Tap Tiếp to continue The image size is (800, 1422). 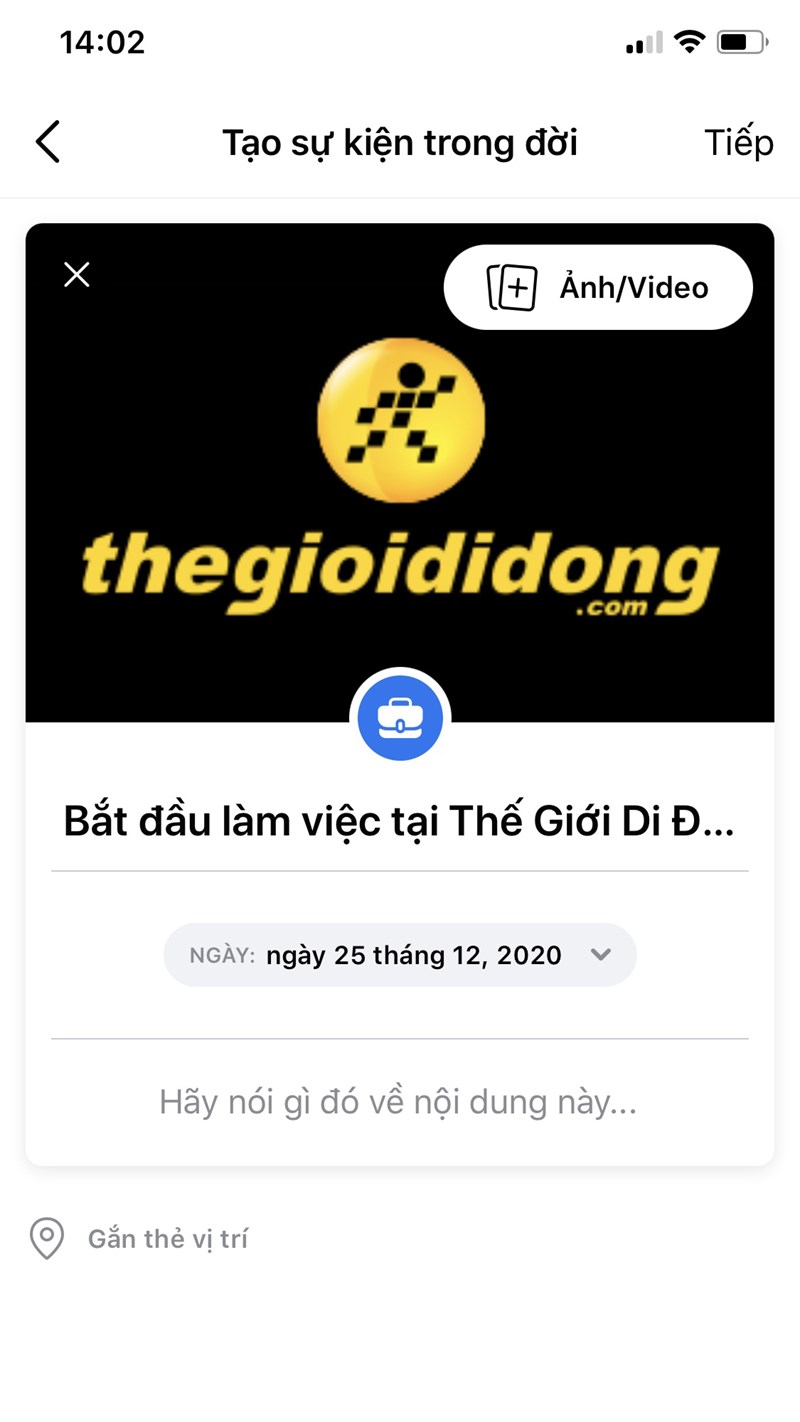(738, 142)
